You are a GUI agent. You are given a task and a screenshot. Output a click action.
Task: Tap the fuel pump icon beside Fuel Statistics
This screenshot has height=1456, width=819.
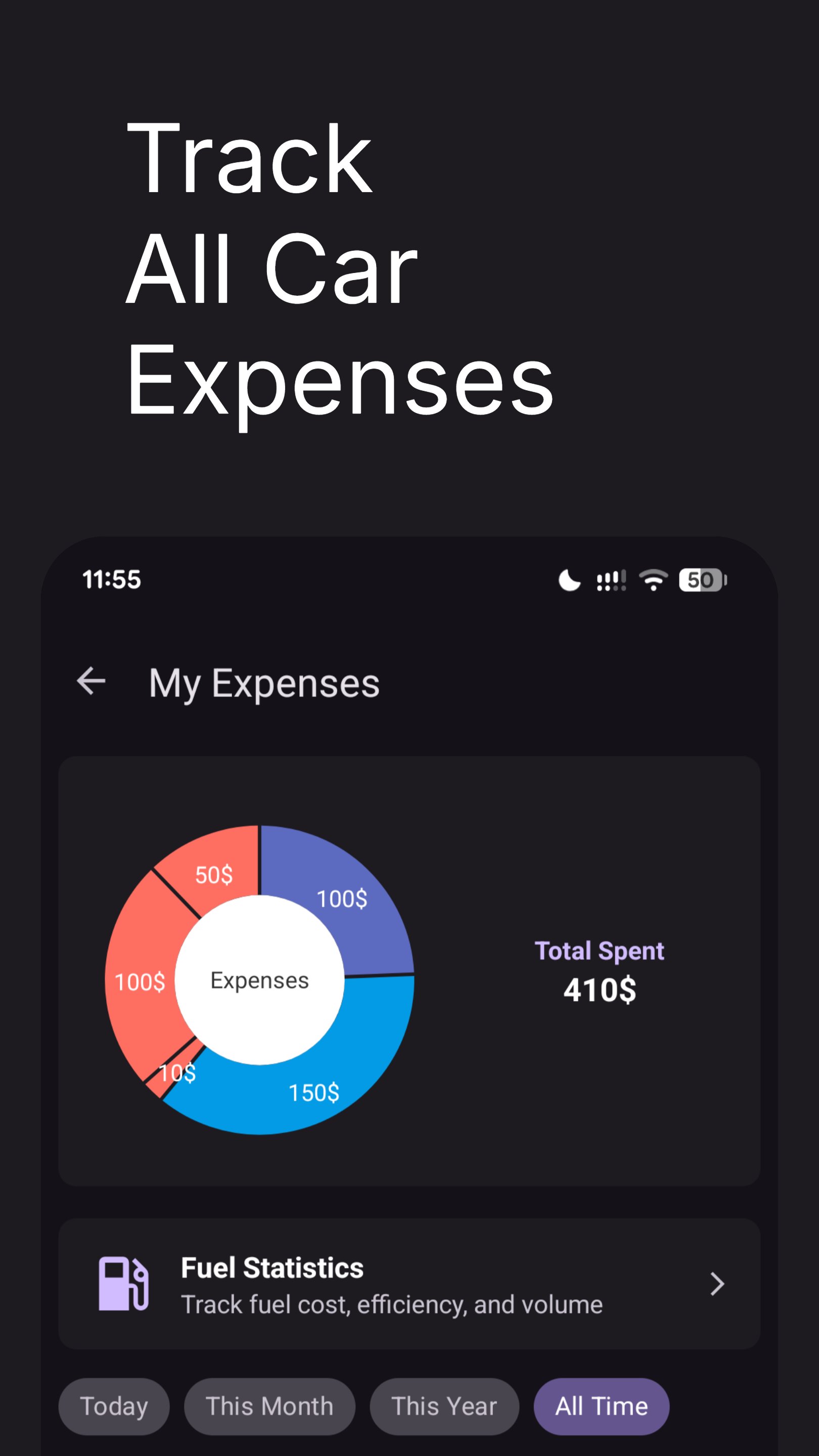(x=124, y=1284)
